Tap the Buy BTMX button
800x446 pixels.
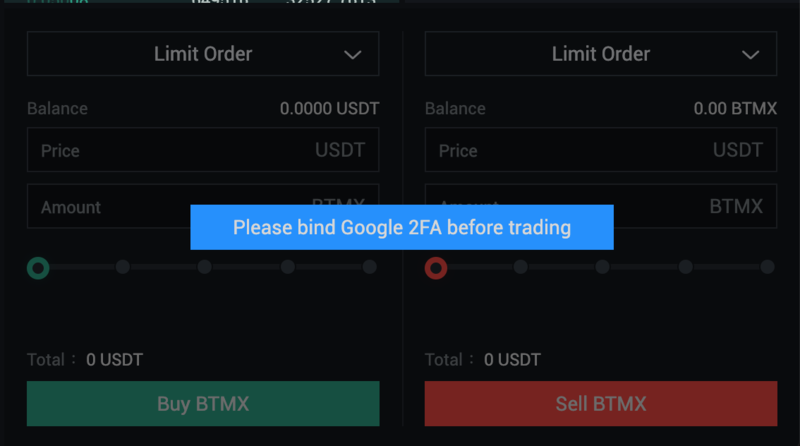point(203,404)
